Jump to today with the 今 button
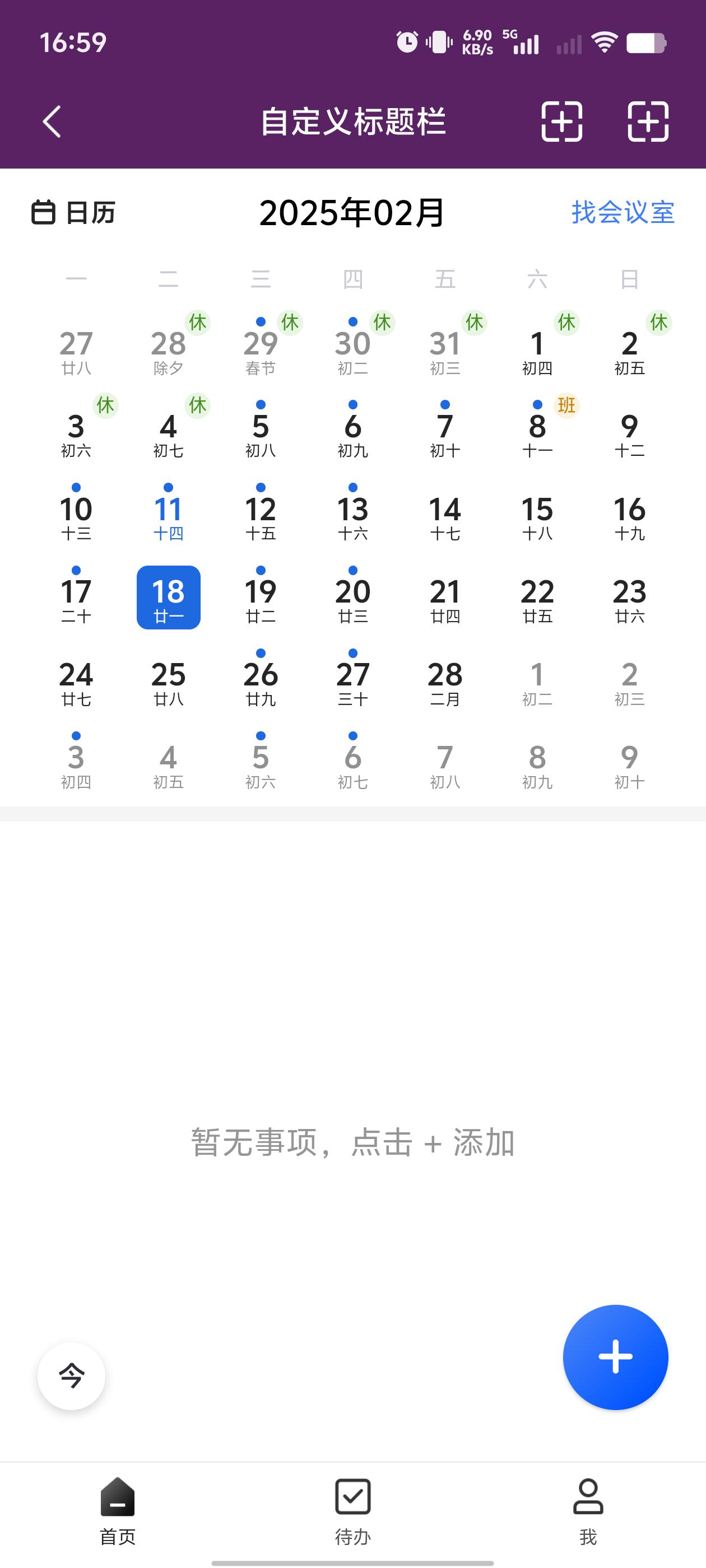 pyautogui.click(x=71, y=1376)
